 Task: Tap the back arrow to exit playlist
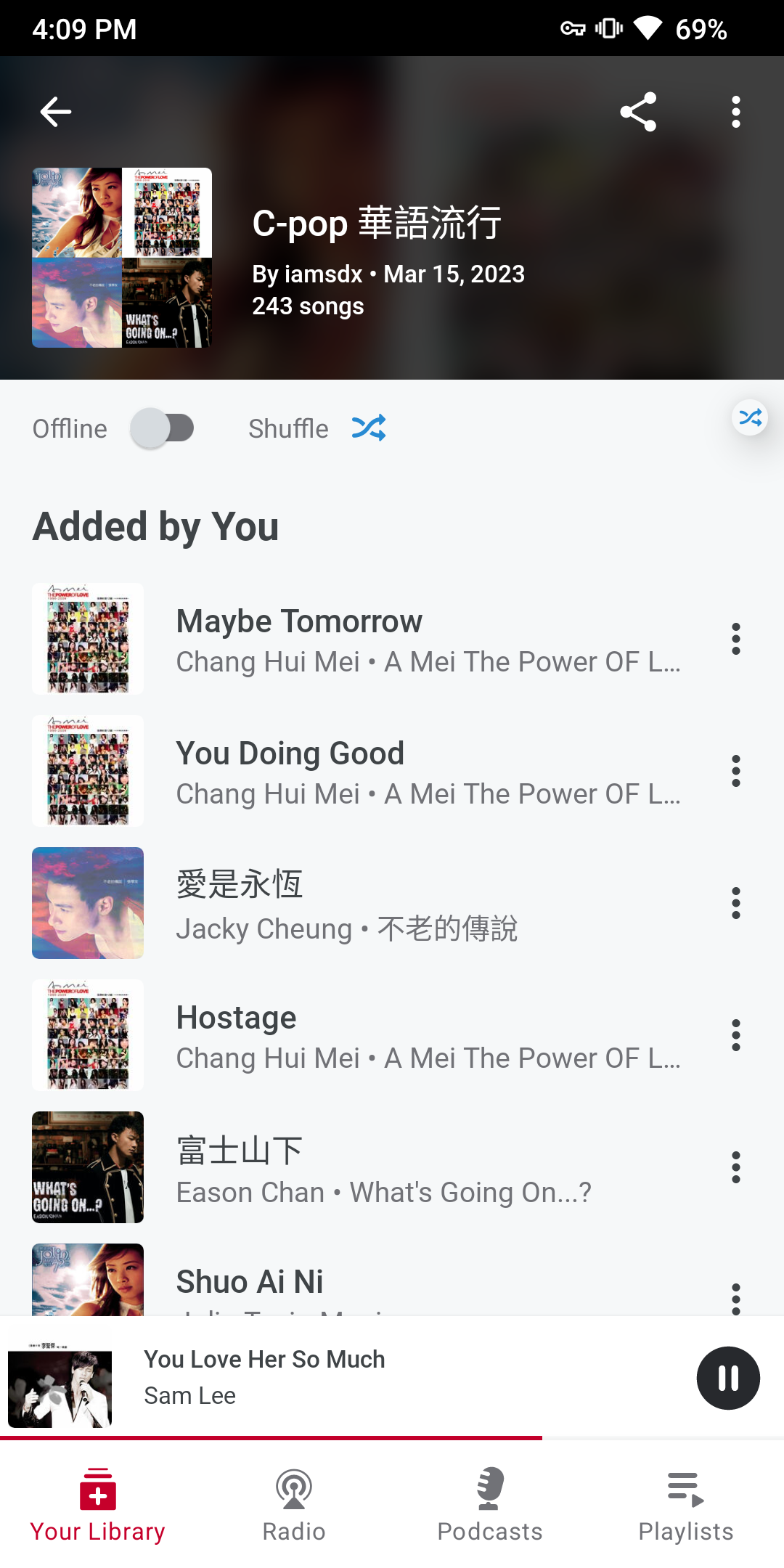[x=54, y=112]
